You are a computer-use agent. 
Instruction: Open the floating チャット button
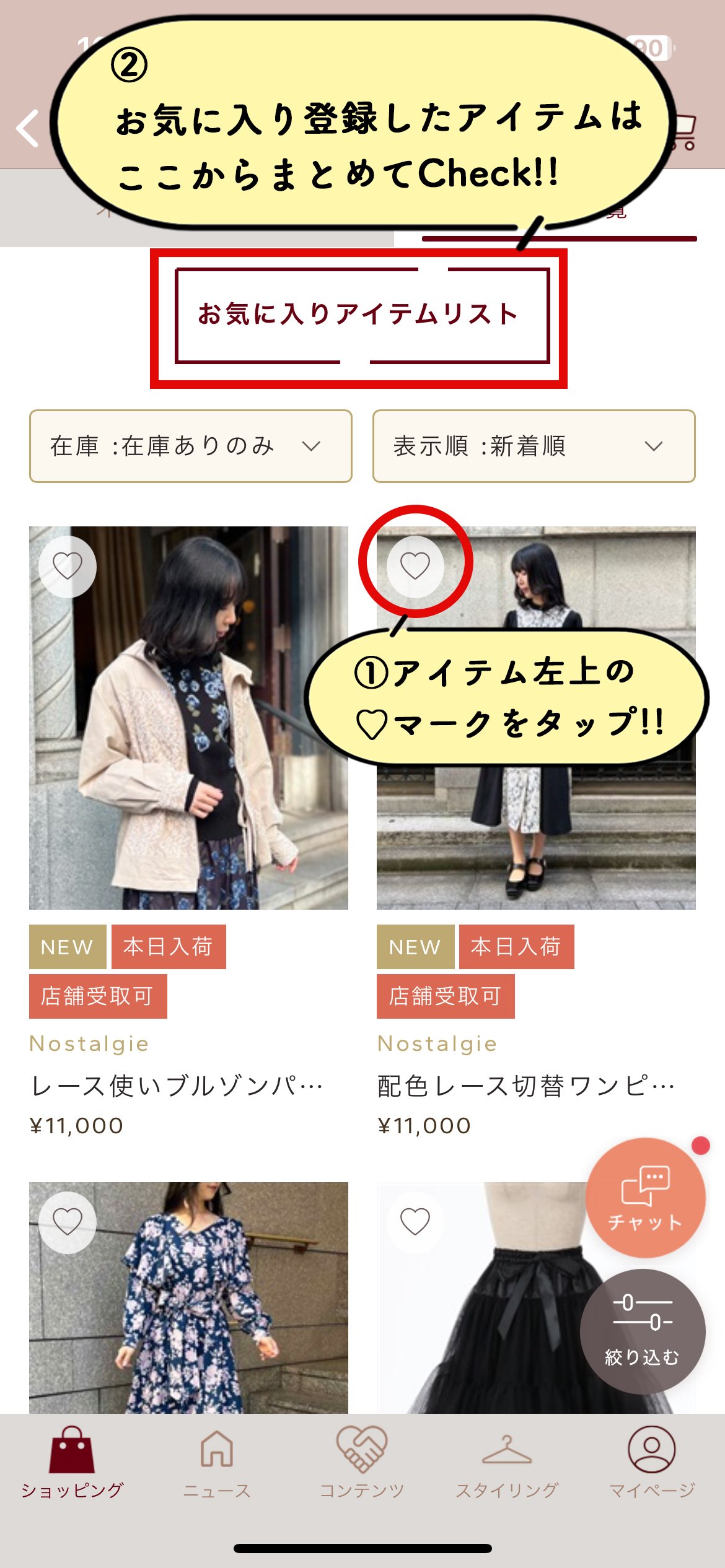pos(645,1198)
